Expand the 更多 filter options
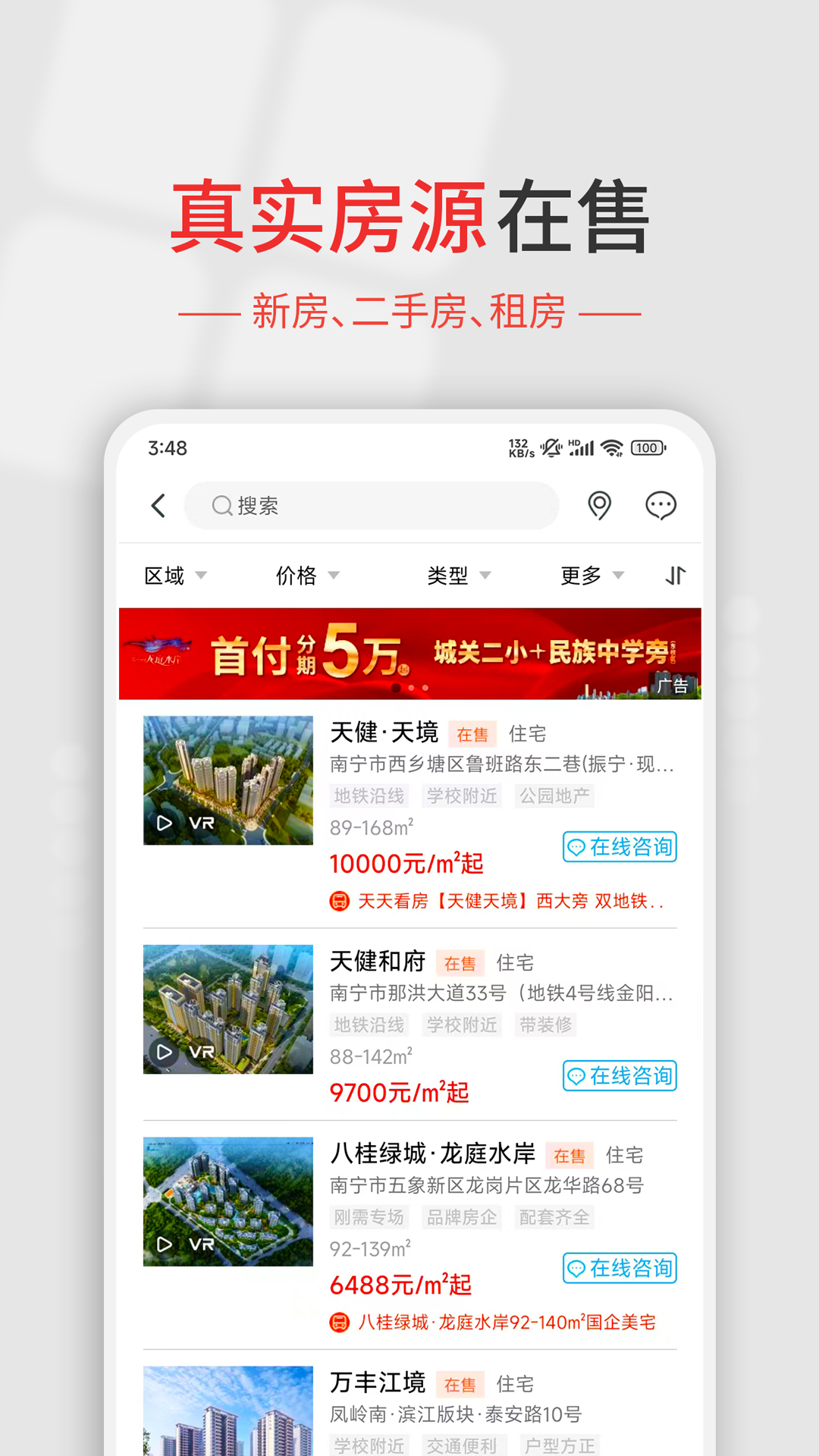This screenshot has width=819, height=1456. pos(590,576)
